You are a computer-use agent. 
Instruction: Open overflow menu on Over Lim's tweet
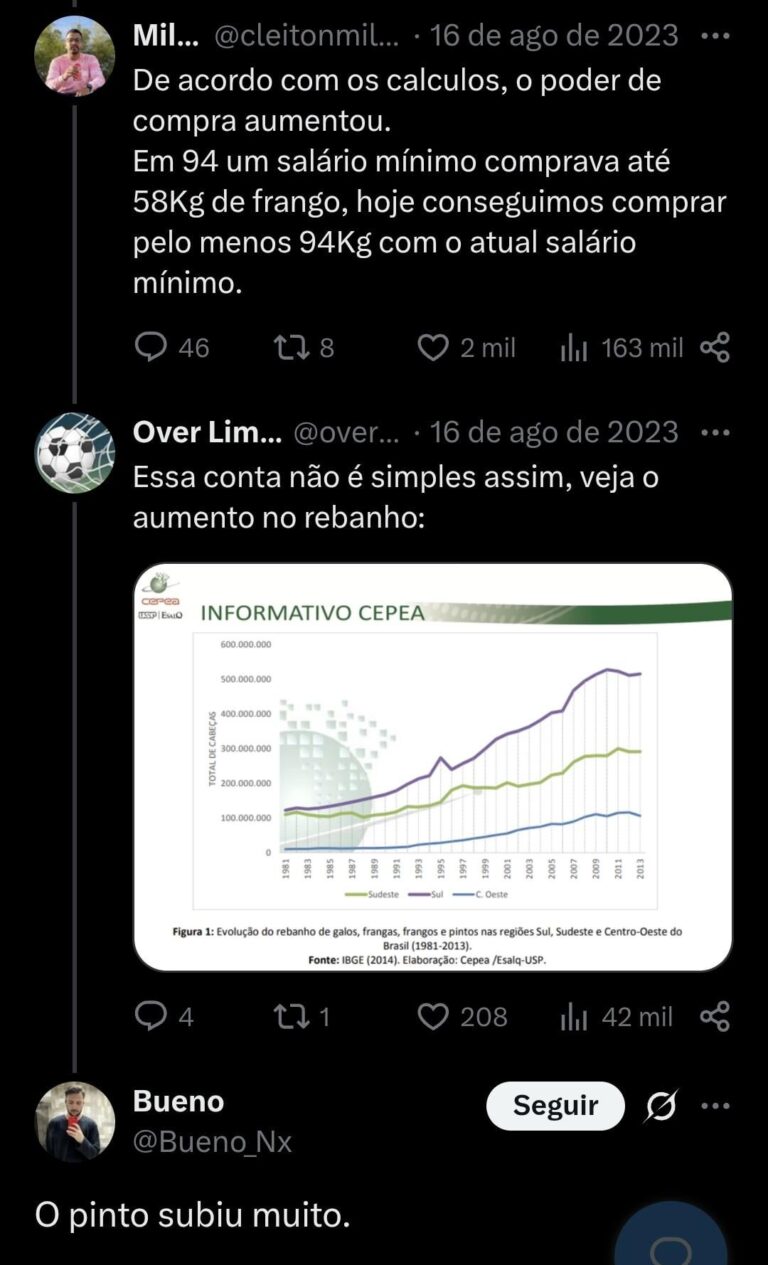[715, 433]
